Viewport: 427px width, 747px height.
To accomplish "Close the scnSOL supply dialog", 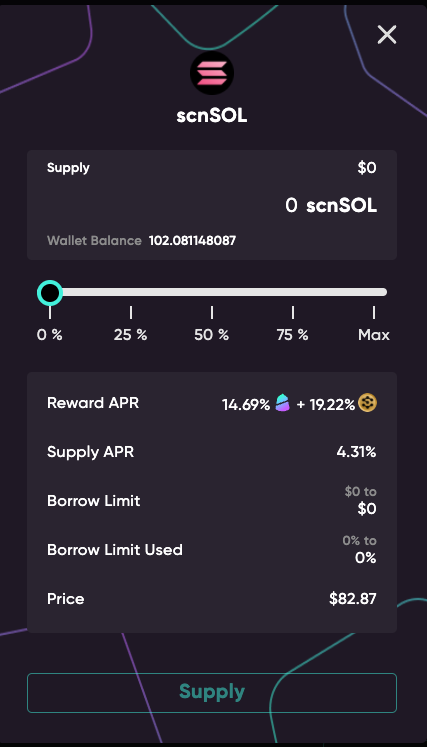I will [x=386, y=35].
